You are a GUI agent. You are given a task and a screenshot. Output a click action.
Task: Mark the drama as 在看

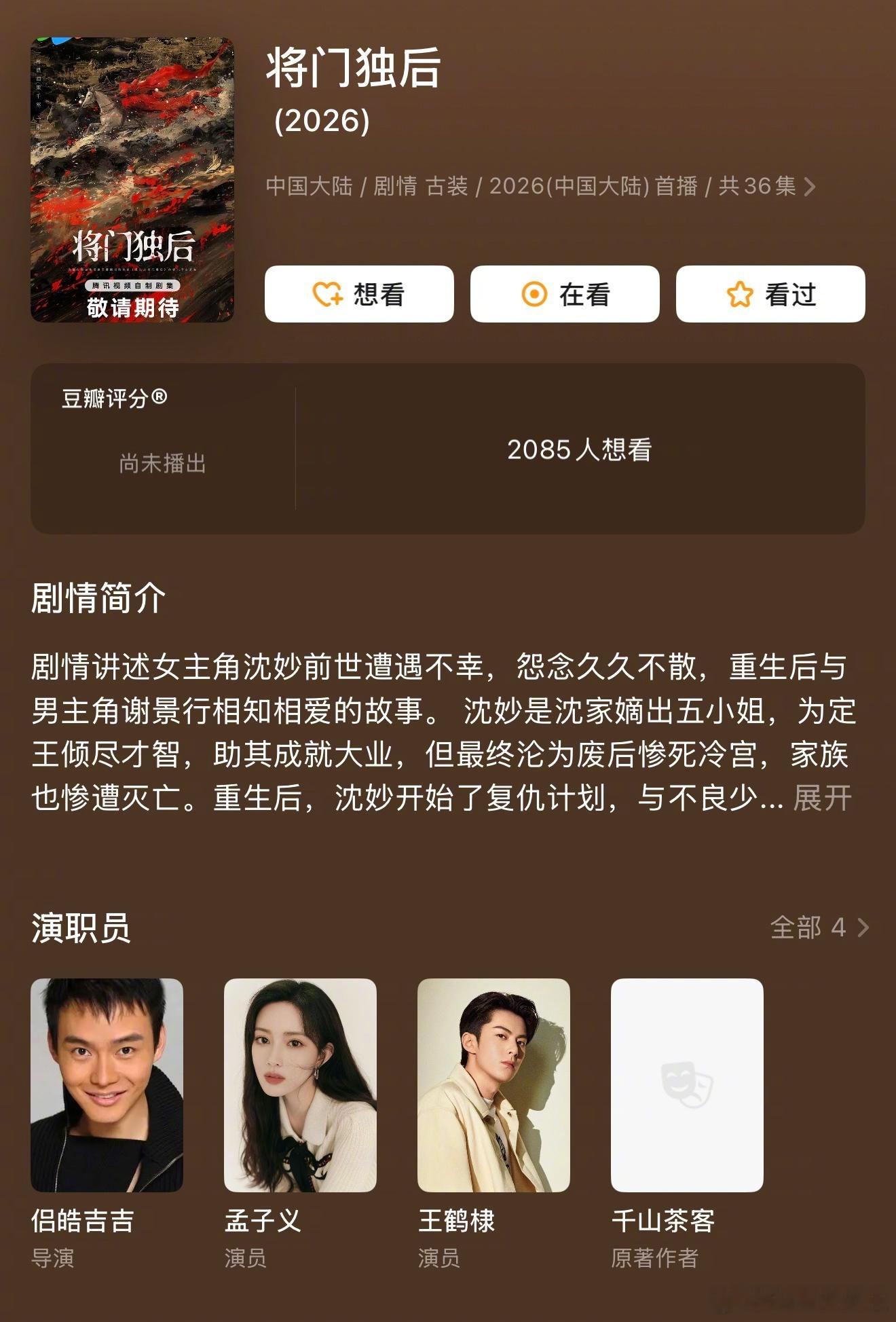coord(563,293)
